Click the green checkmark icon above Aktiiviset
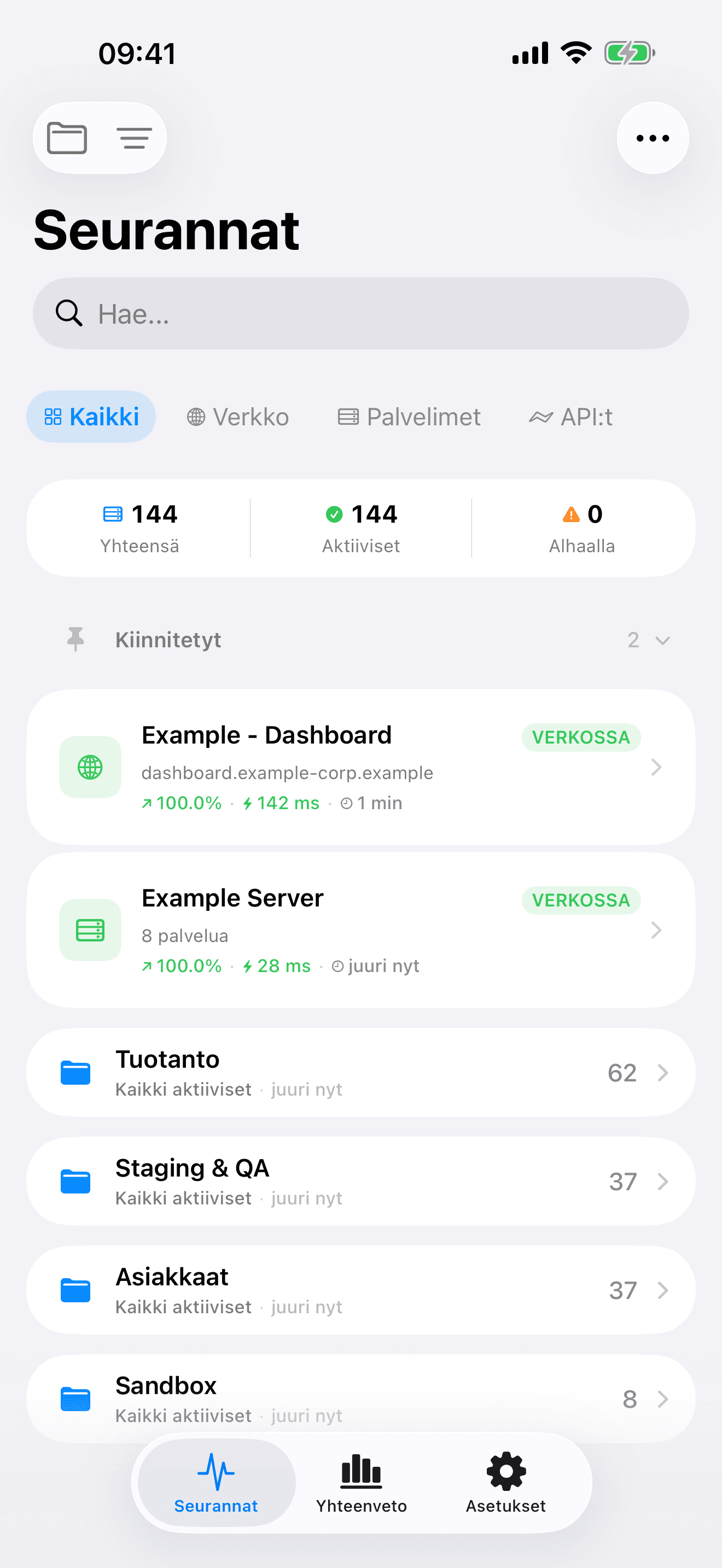The width and height of the screenshot is (722, 1568). [x=335, y=514]
